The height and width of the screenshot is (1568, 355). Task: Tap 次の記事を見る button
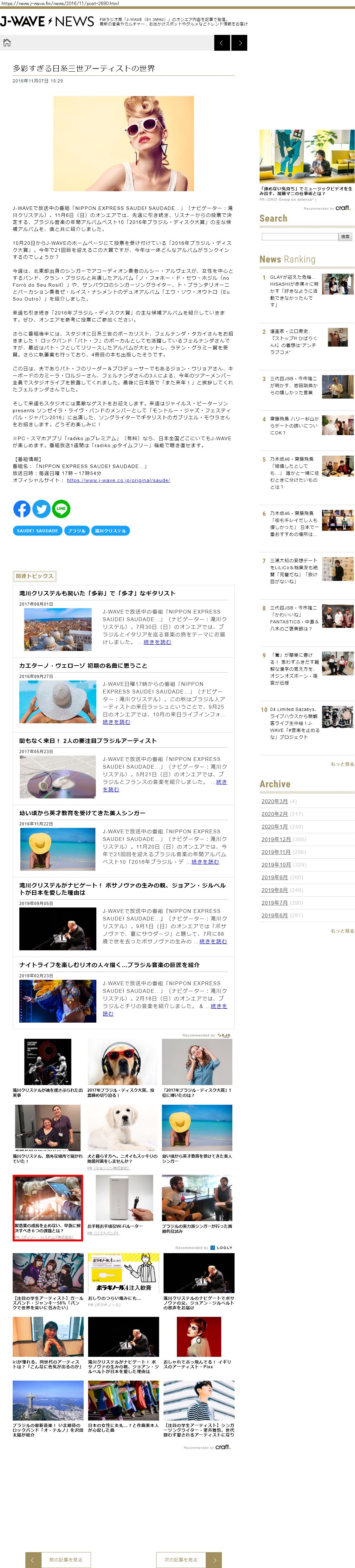click(181, 1555)
